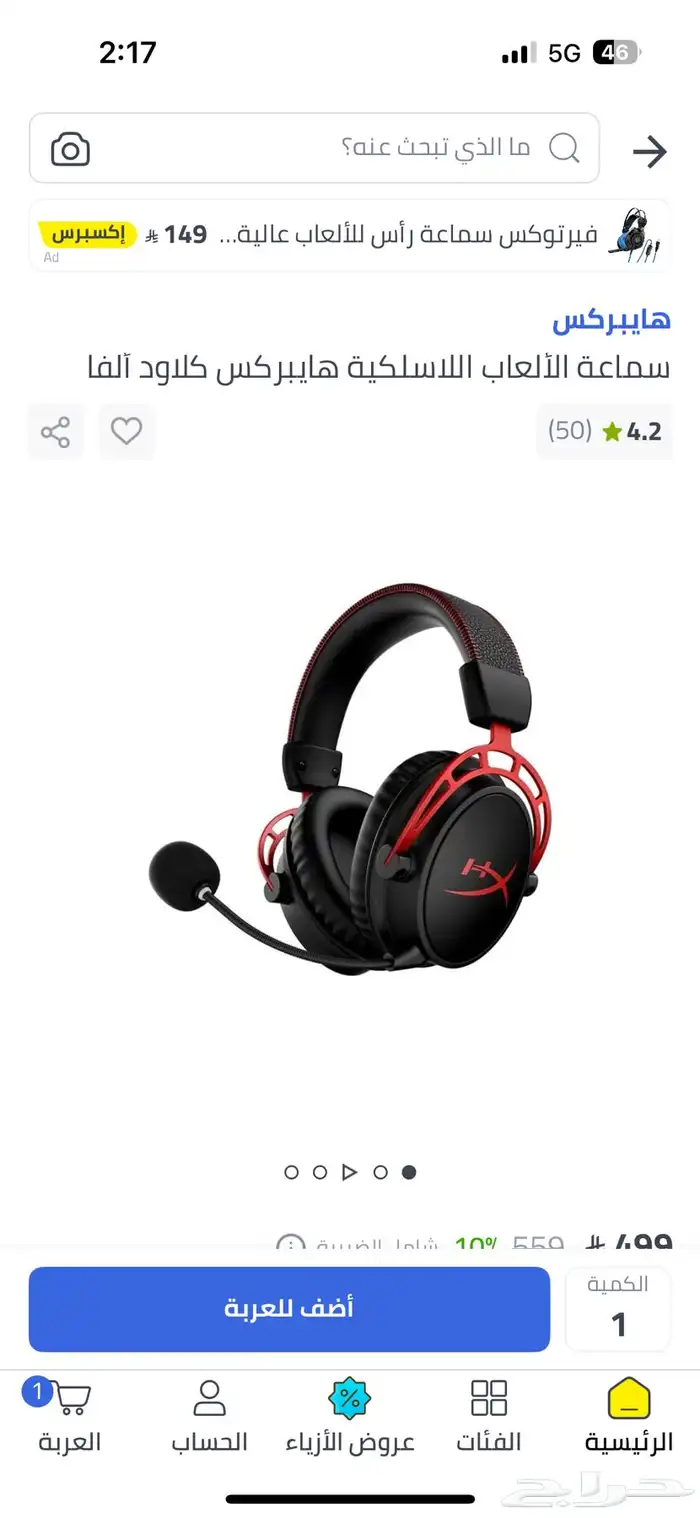Go to the الرئيسية home tab
This screenshot has height=1518, width=700.
[x=629, y=1416]
